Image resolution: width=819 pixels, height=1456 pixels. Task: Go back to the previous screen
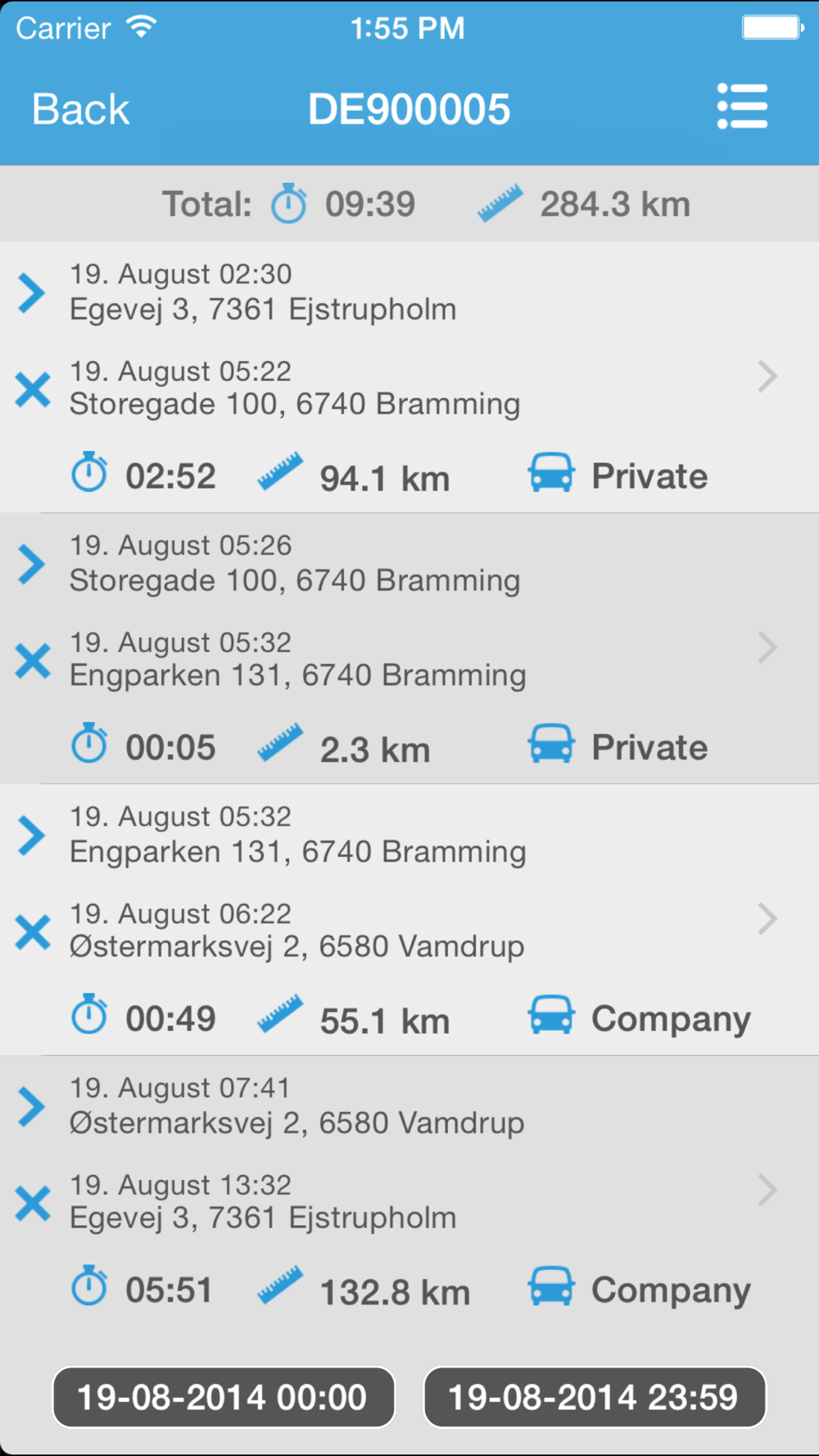[80, 110]
